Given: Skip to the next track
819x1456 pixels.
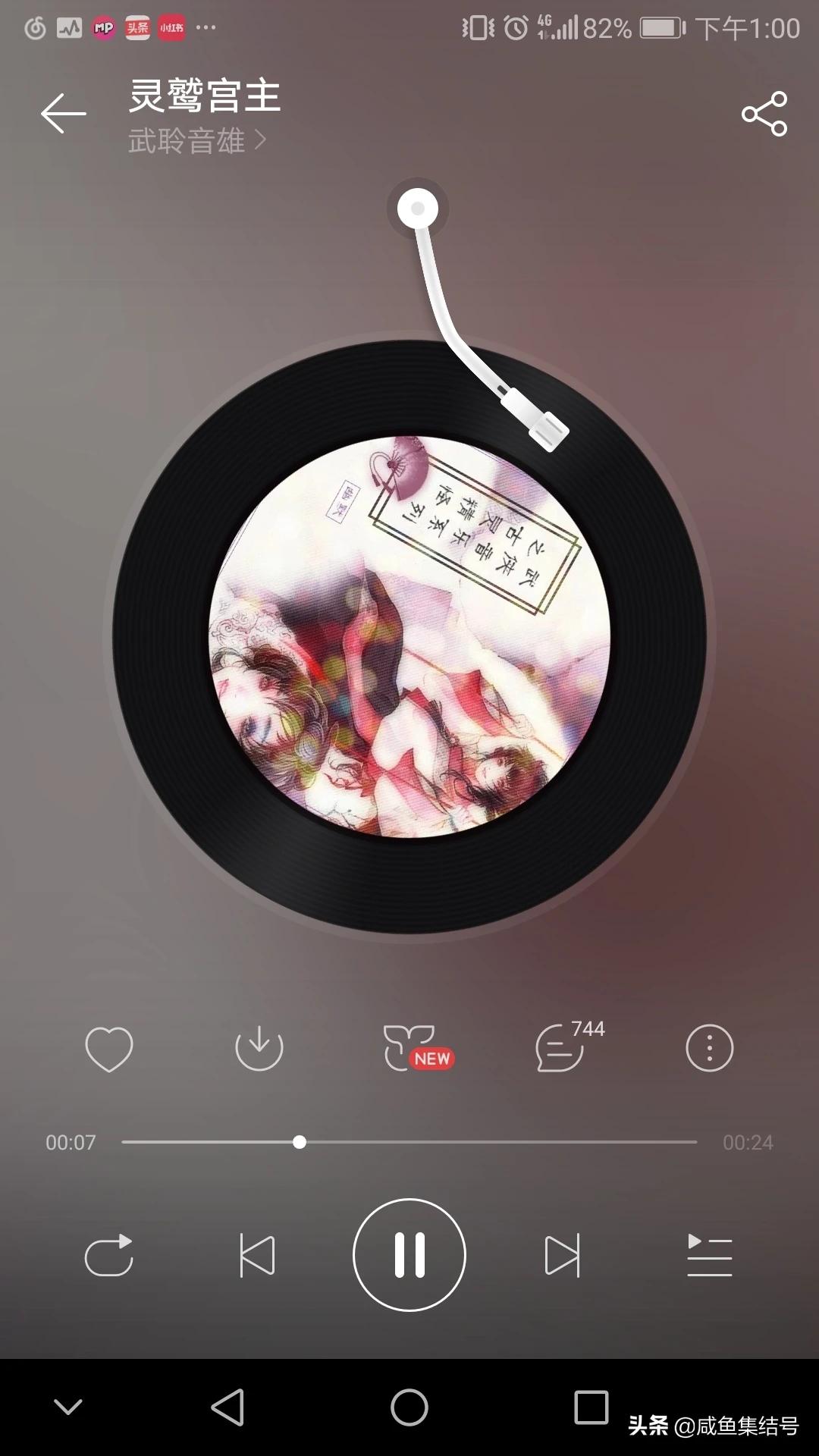Looking at the screenshot, I should [562, 1255].
